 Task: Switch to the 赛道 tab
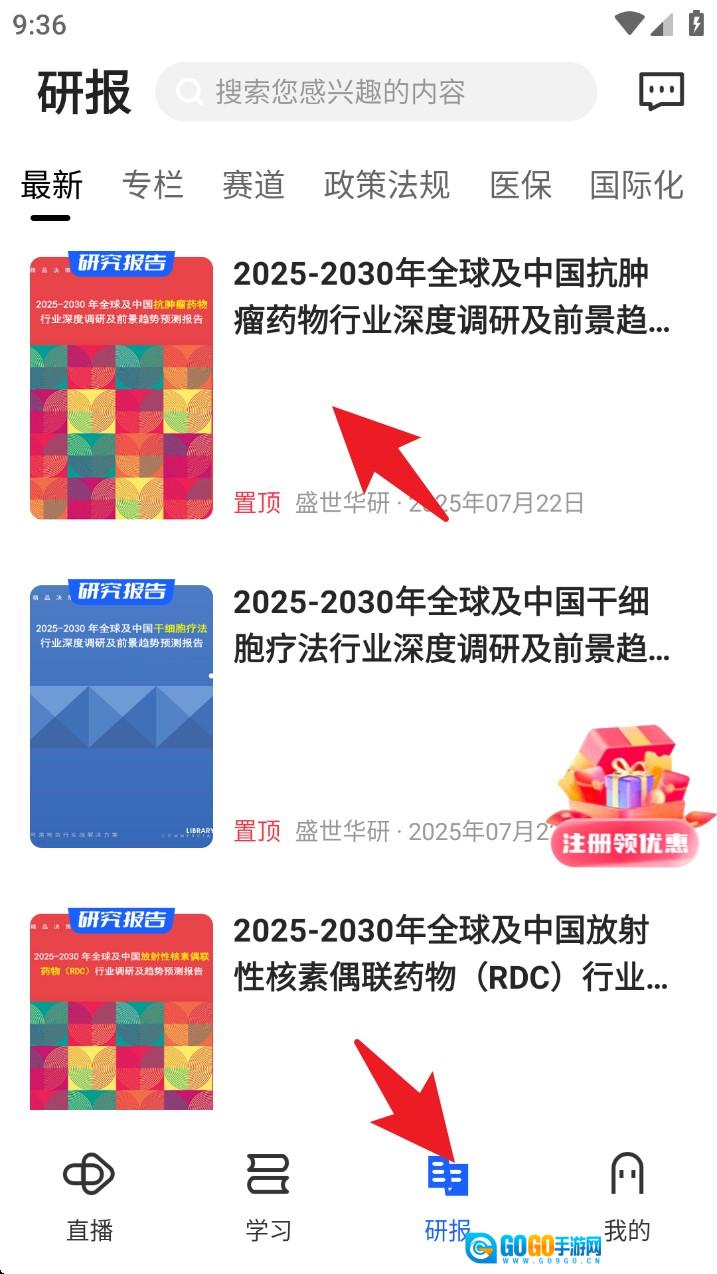tap(253, 184)
